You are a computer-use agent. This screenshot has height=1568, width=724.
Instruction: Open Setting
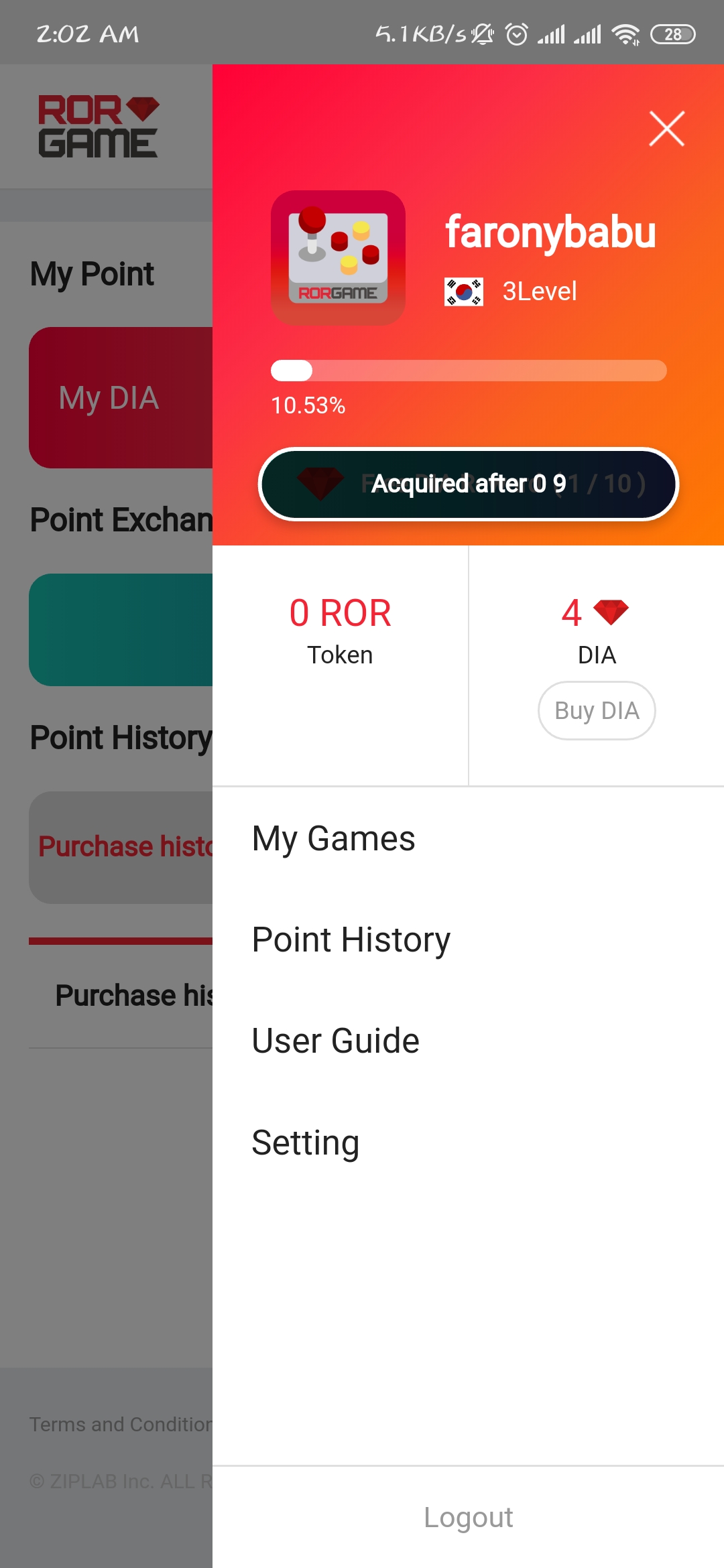(306, 1142)
